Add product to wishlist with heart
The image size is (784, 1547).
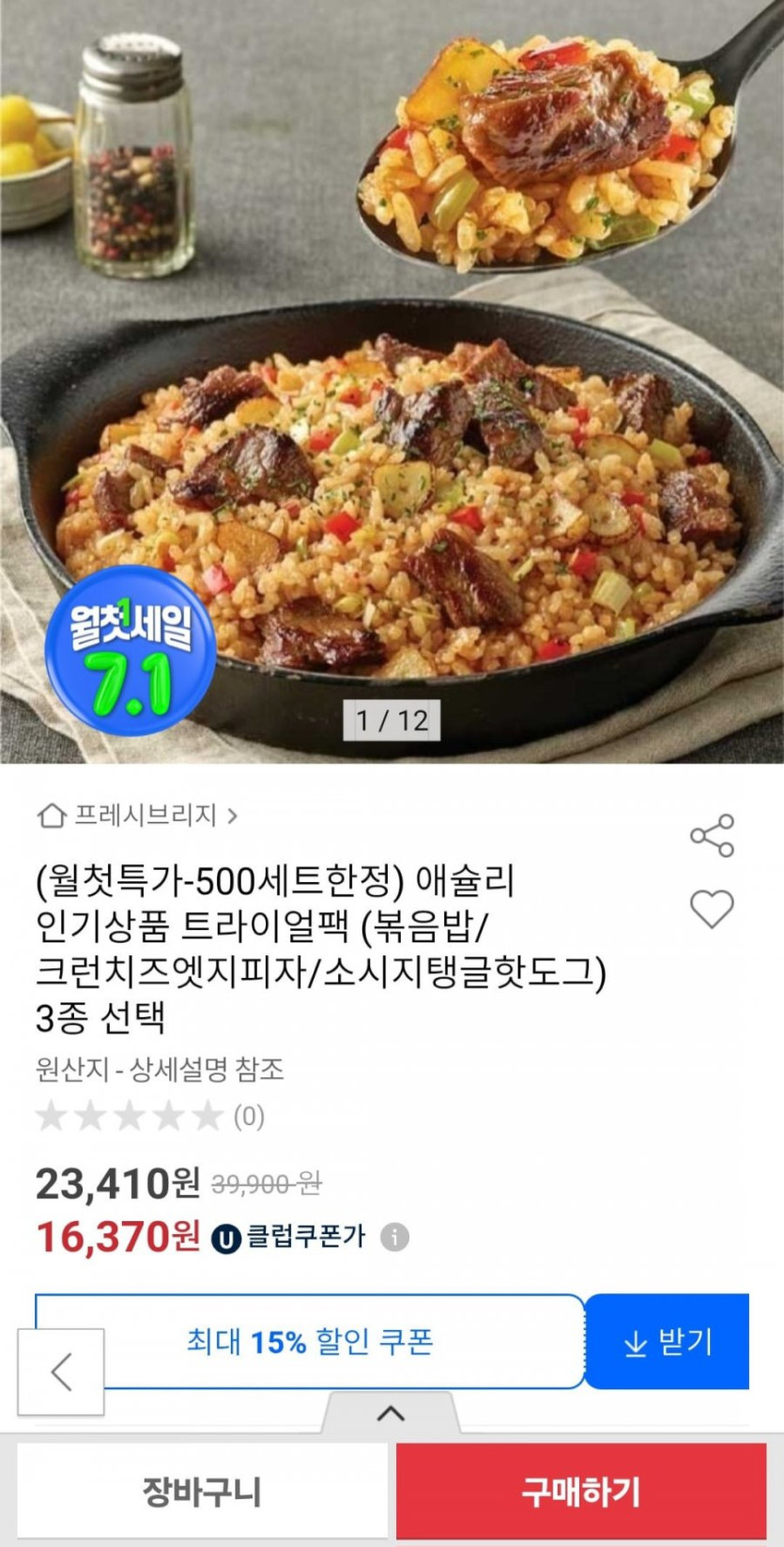coord(712,909)
